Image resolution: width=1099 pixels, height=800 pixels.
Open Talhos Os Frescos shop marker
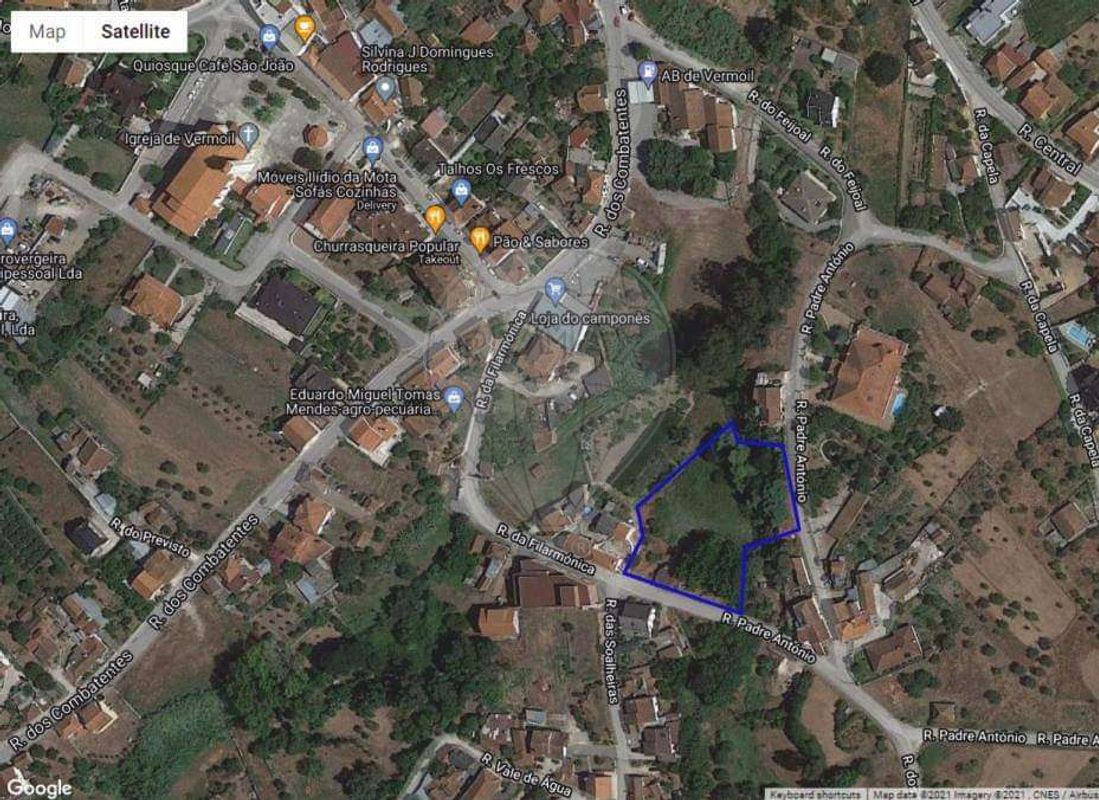[461, 189]
